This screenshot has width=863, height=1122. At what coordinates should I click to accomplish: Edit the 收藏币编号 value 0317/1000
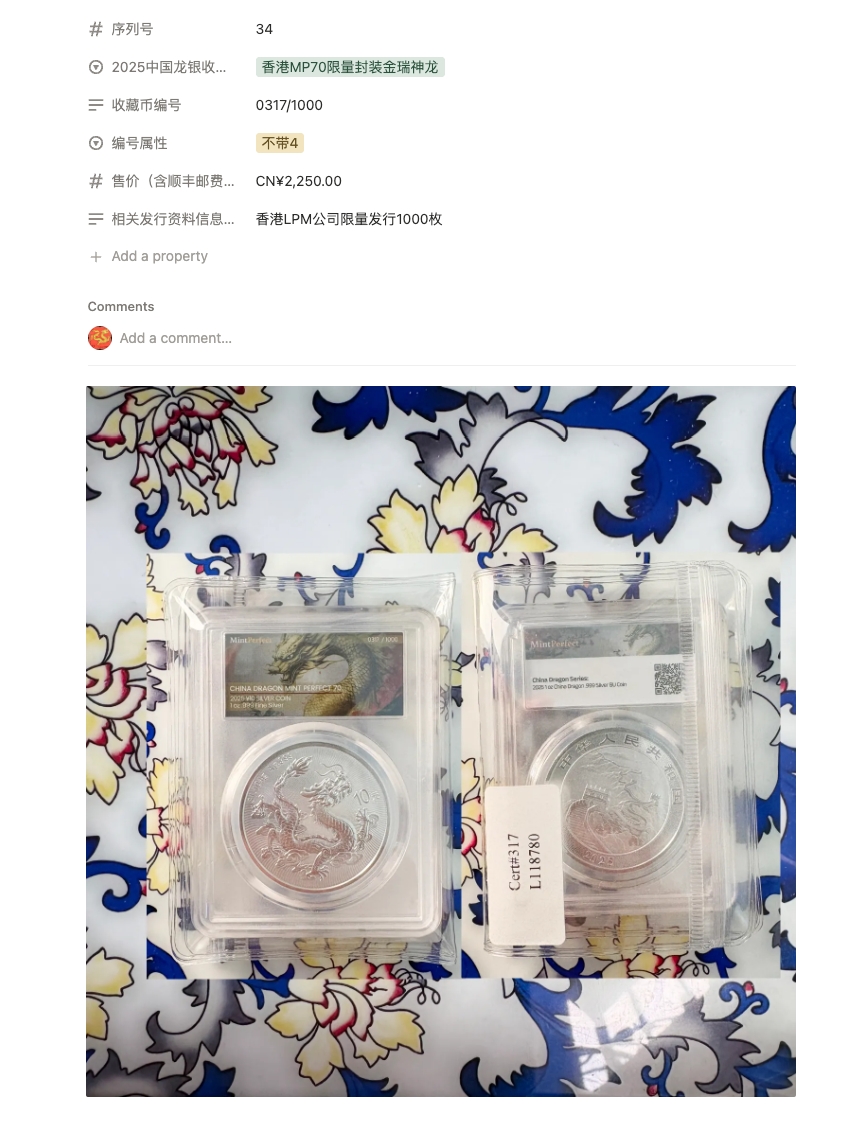point(289,105)
